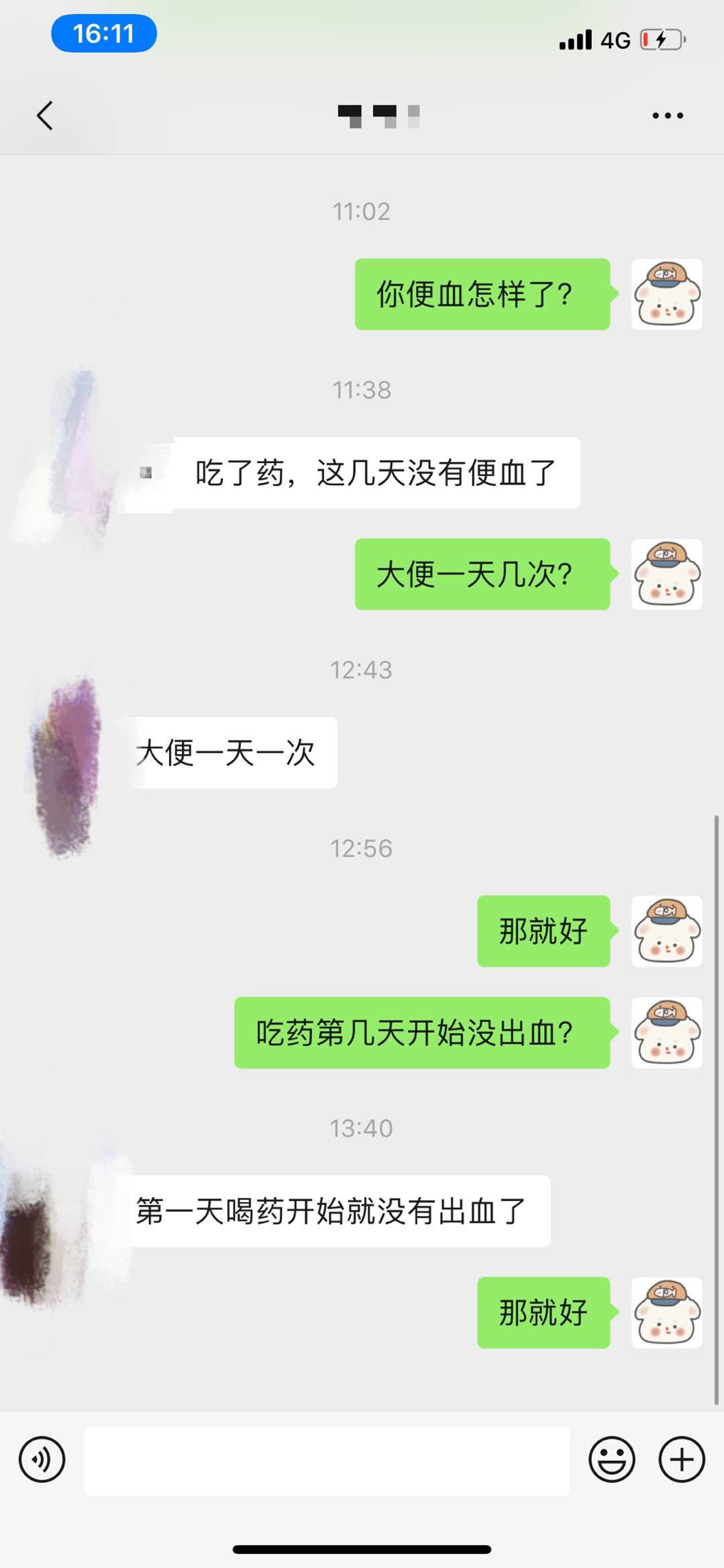This screenshot has width=724, height=1568.
Task: Open the plus attachment menu
Action: [x=681, y=1459]
